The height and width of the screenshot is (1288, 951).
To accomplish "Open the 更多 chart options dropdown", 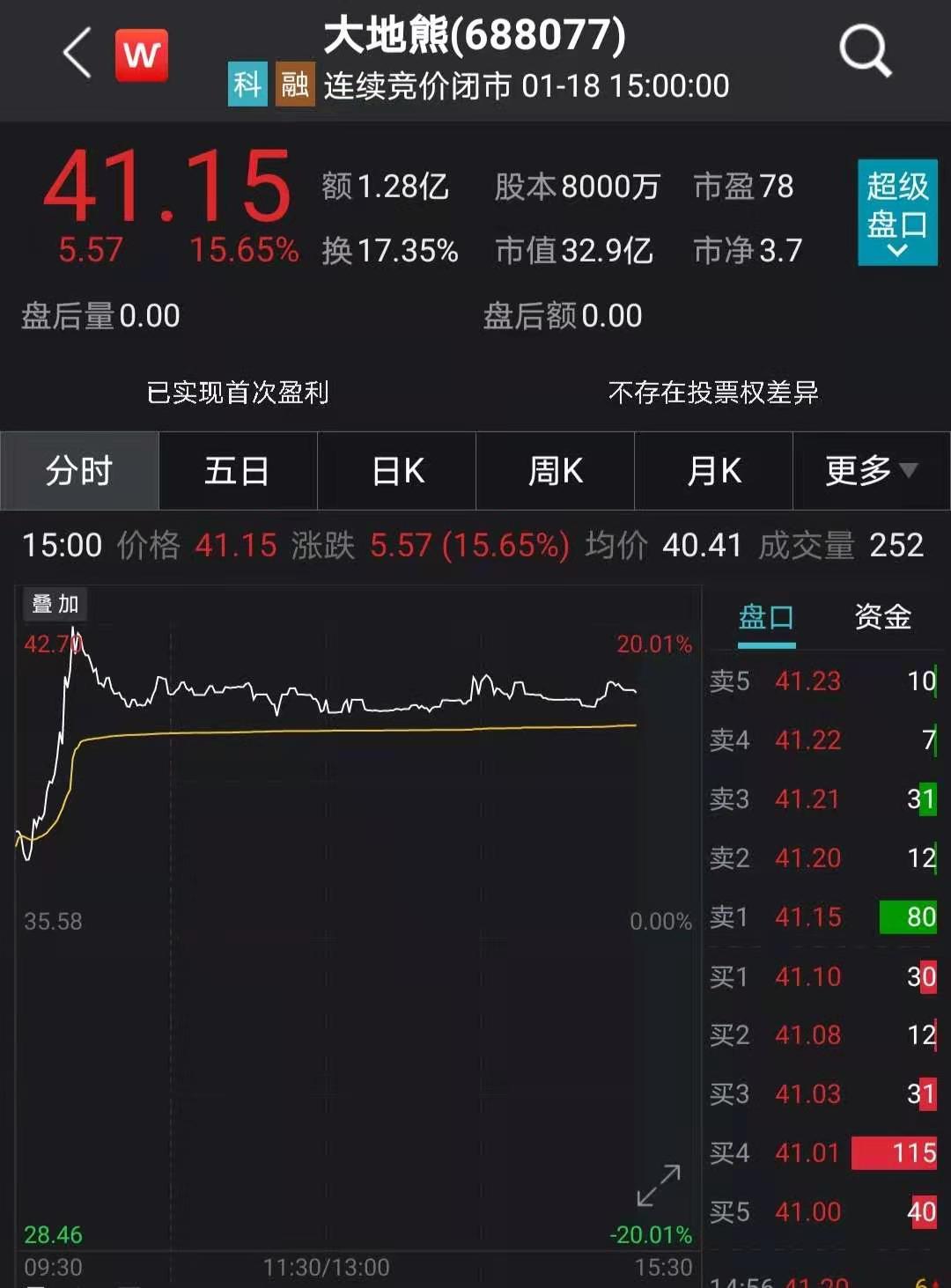I will click(x=871, y=471).
